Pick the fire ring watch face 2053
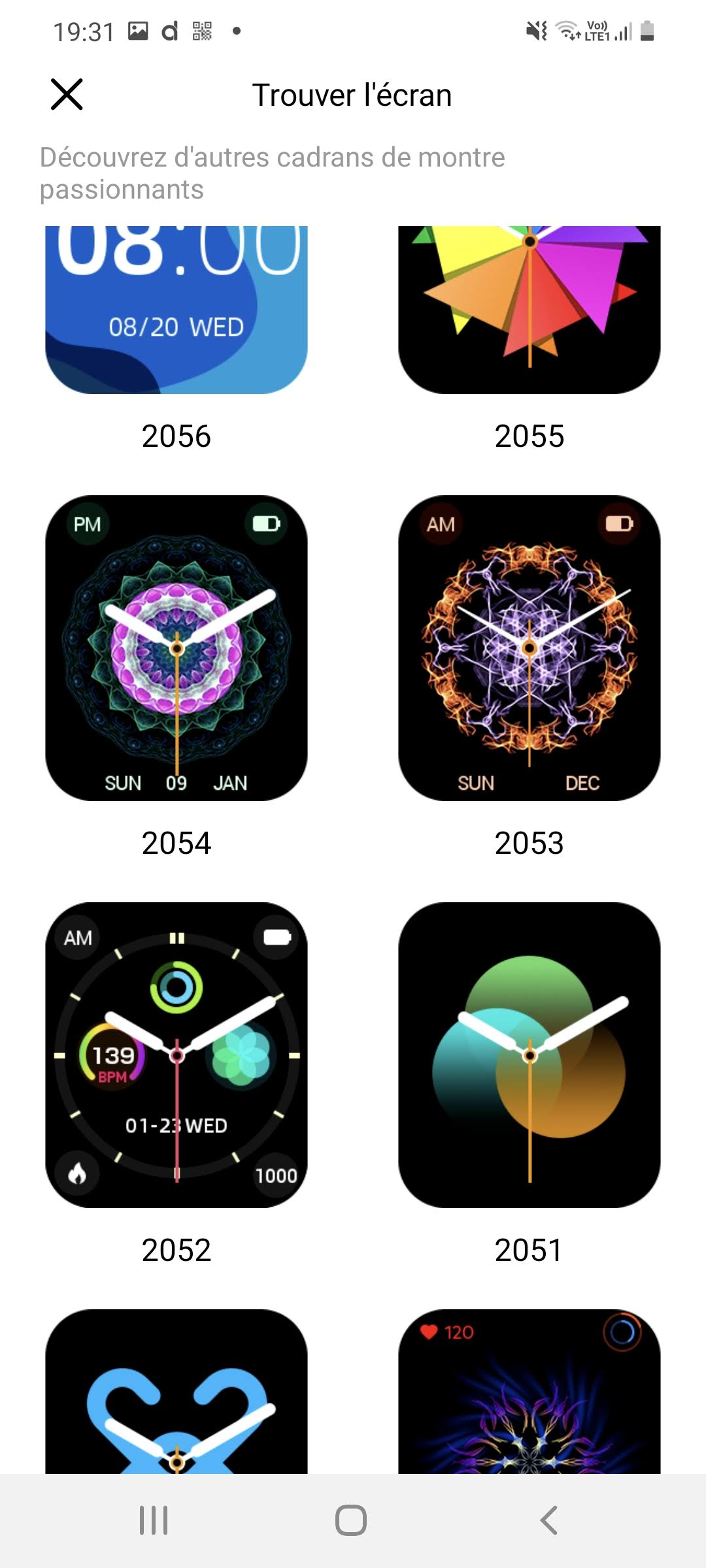Image resolution: width=706 pixels, height=1568 pixels. click(x=529, y=647)
